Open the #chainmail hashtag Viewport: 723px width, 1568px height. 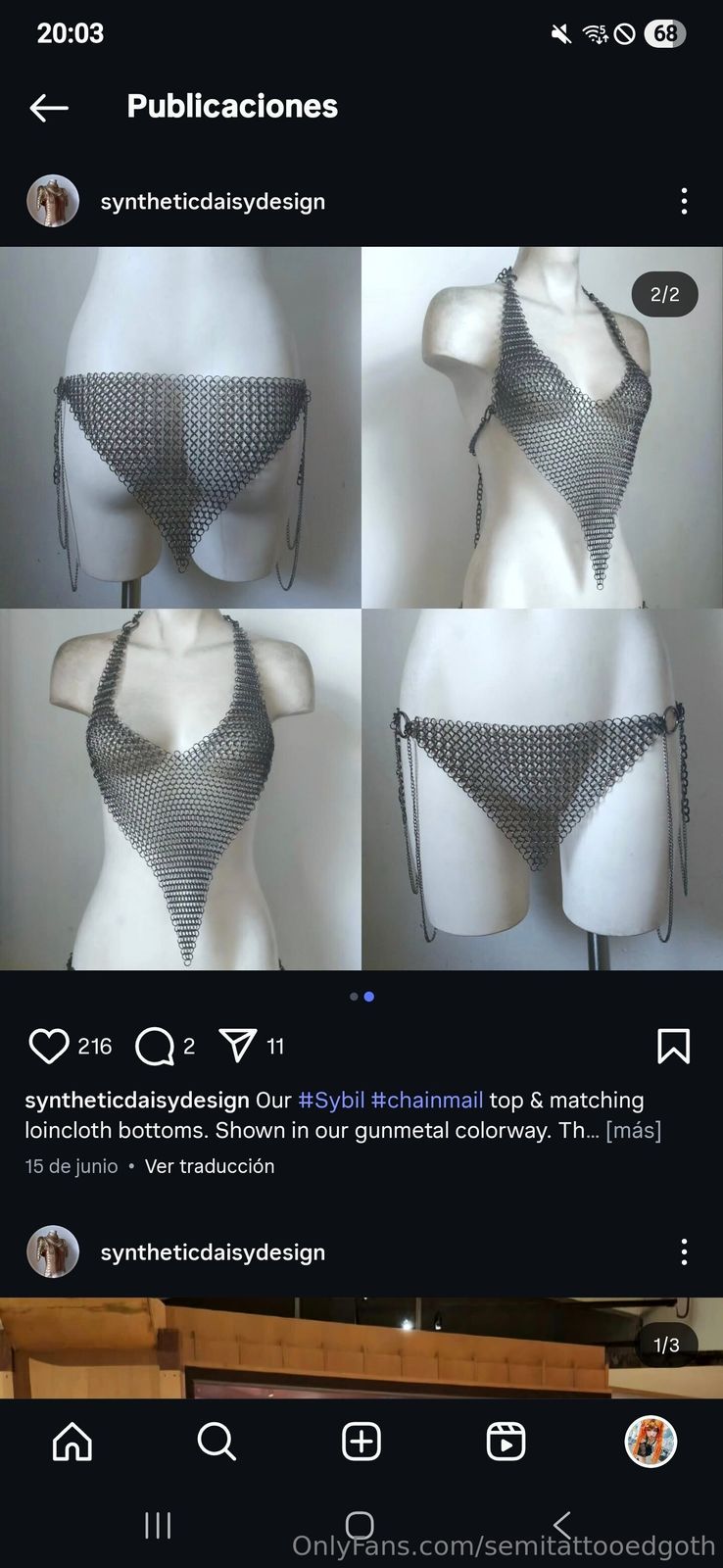(x=427, y=1100)
